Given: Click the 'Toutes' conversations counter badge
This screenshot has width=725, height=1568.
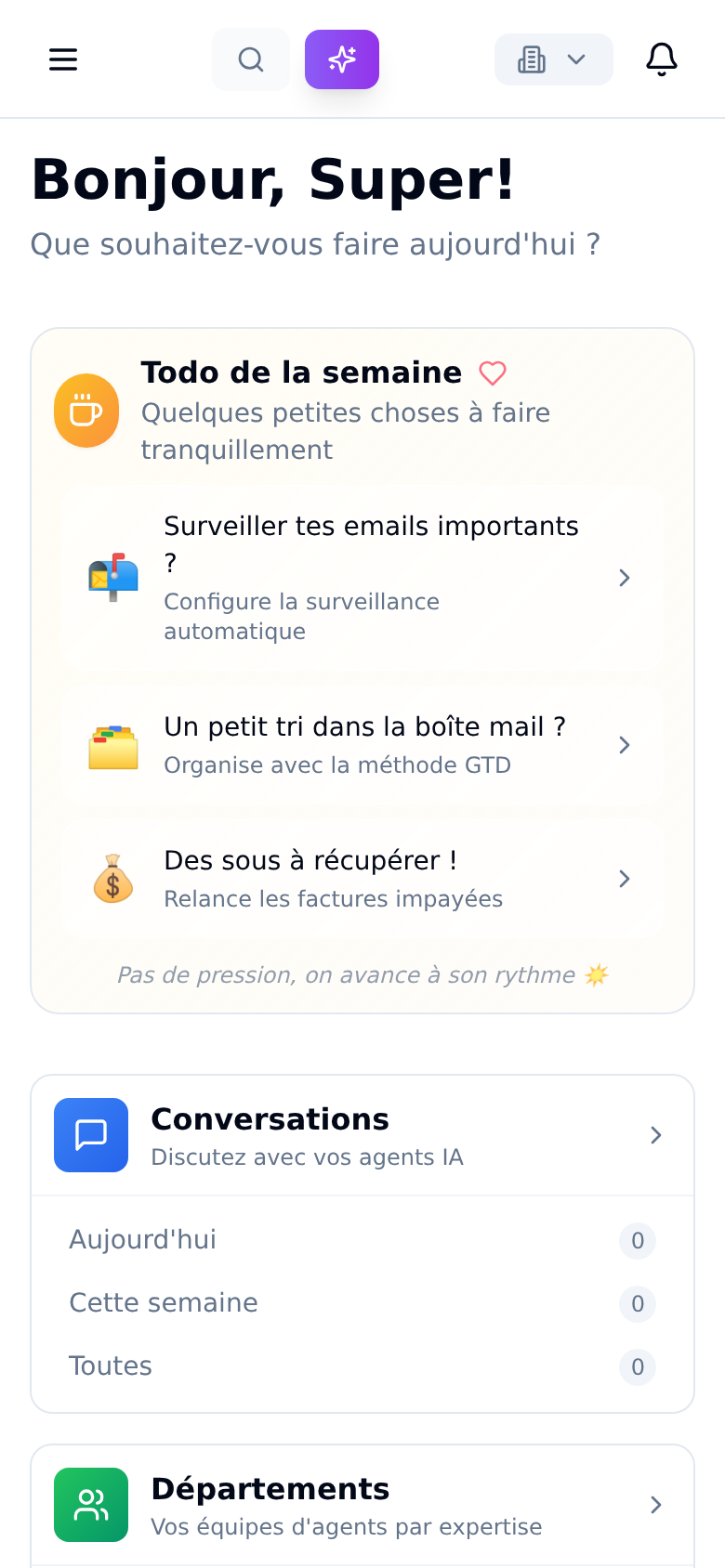Looking at the screenshot, I should coord(637,1366).
